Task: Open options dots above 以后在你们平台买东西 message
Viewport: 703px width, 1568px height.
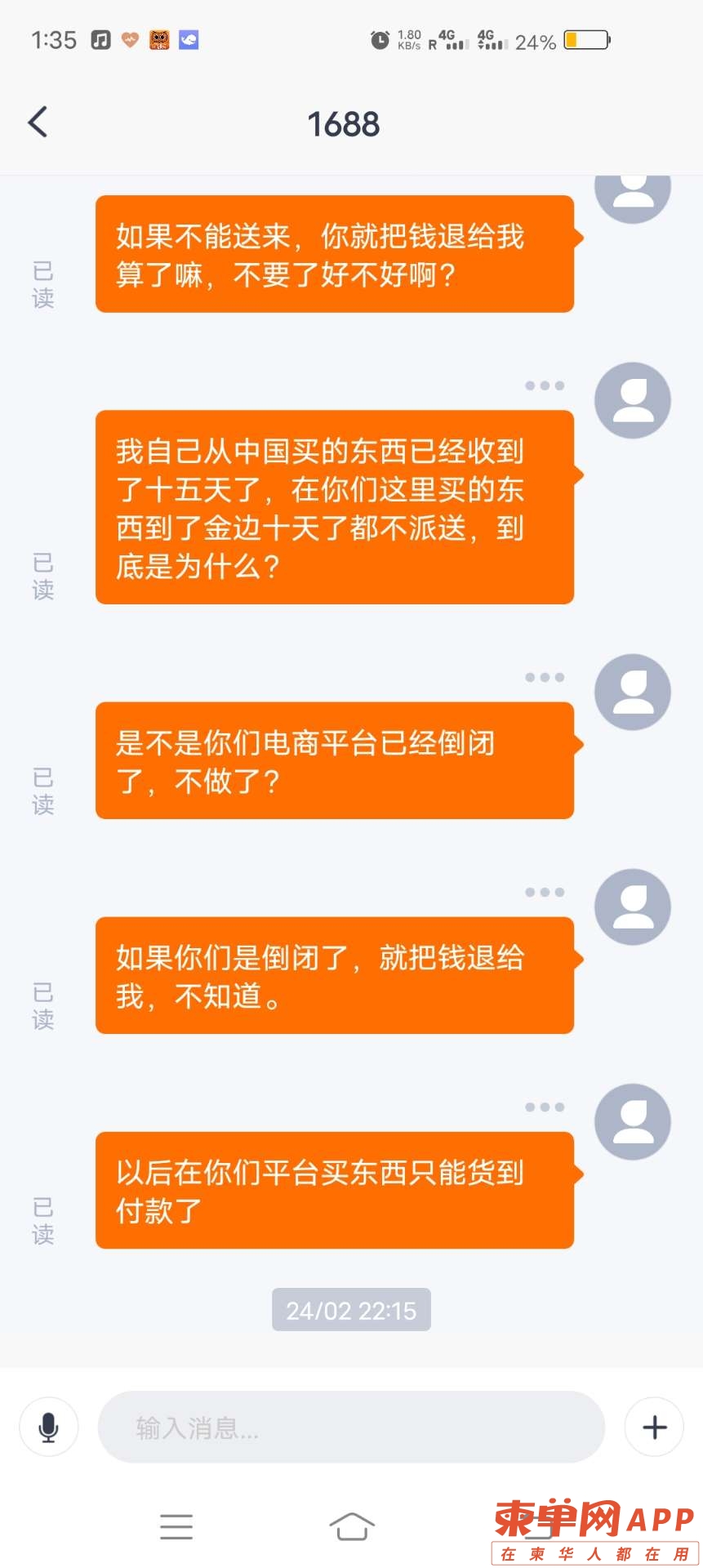Action: tap(545, 1107)
